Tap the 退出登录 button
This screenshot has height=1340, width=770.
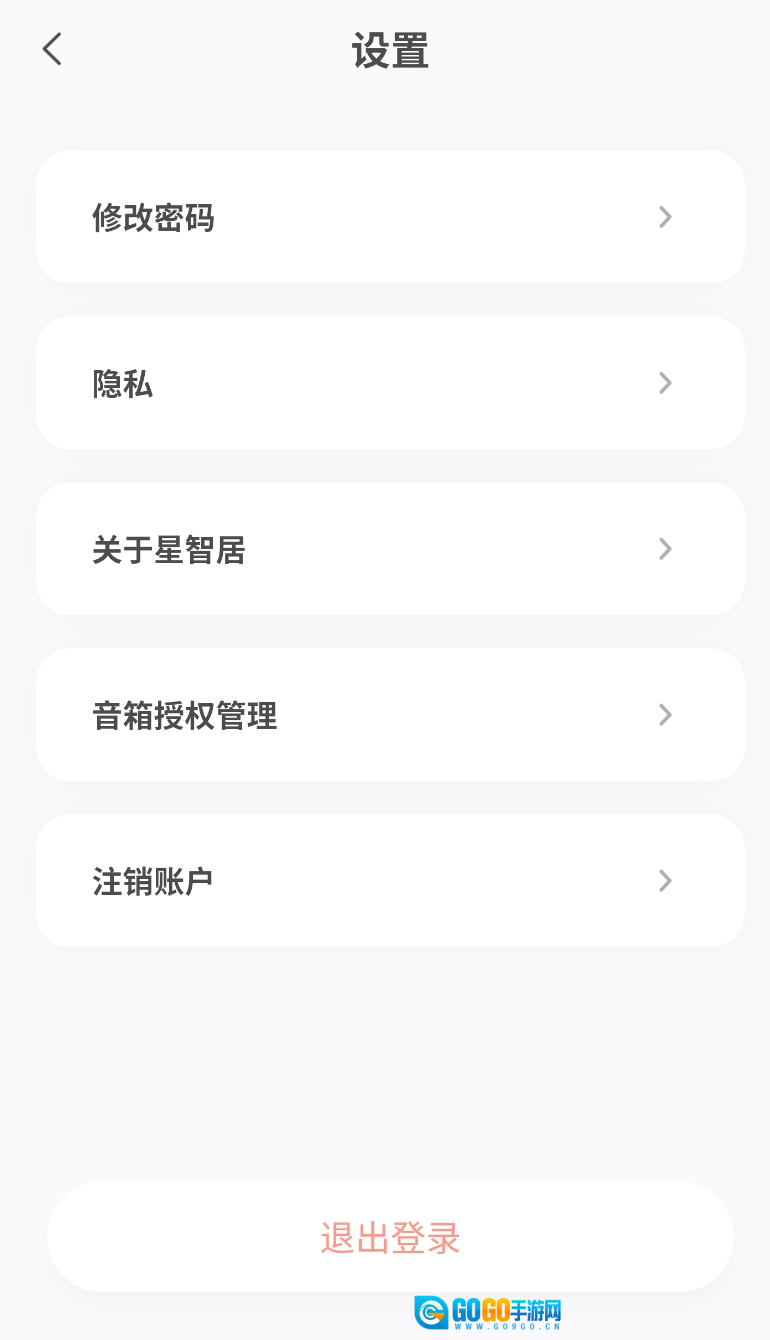tap(390, 1238)
